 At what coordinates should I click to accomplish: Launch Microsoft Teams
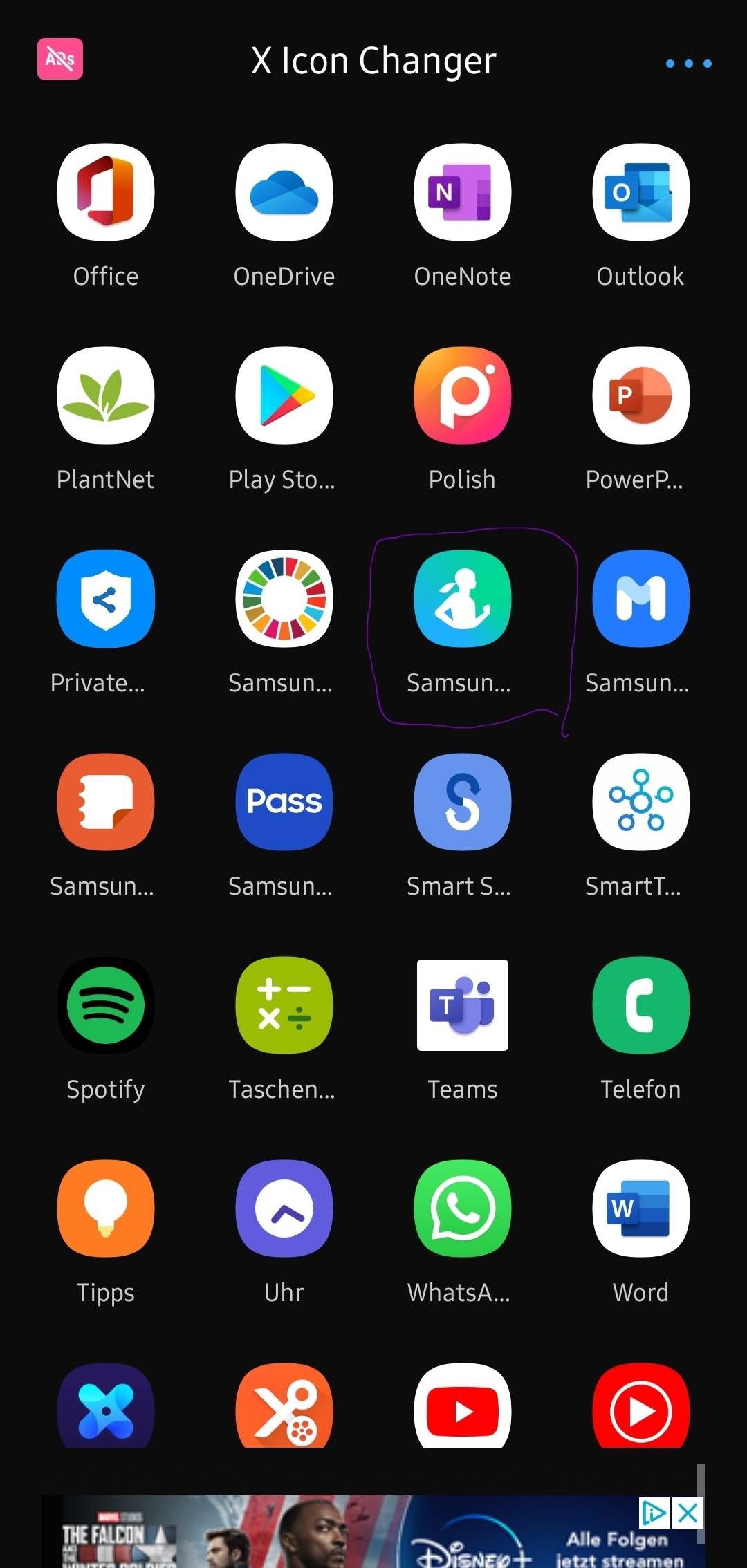click(x=462, y=1005)
